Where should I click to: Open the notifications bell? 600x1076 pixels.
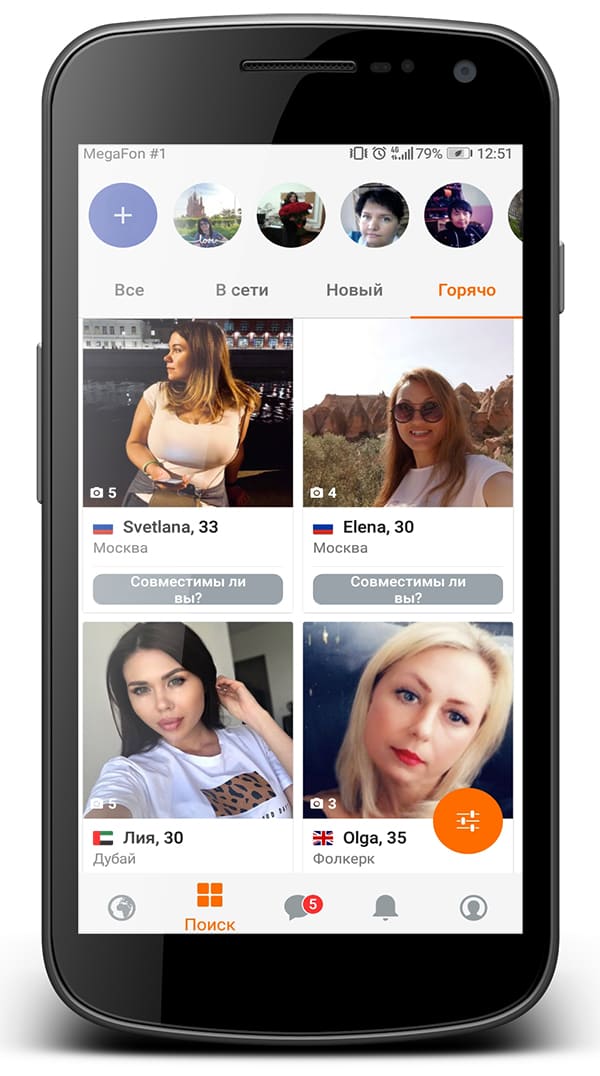pyautogui.click(x=386, y=907)
